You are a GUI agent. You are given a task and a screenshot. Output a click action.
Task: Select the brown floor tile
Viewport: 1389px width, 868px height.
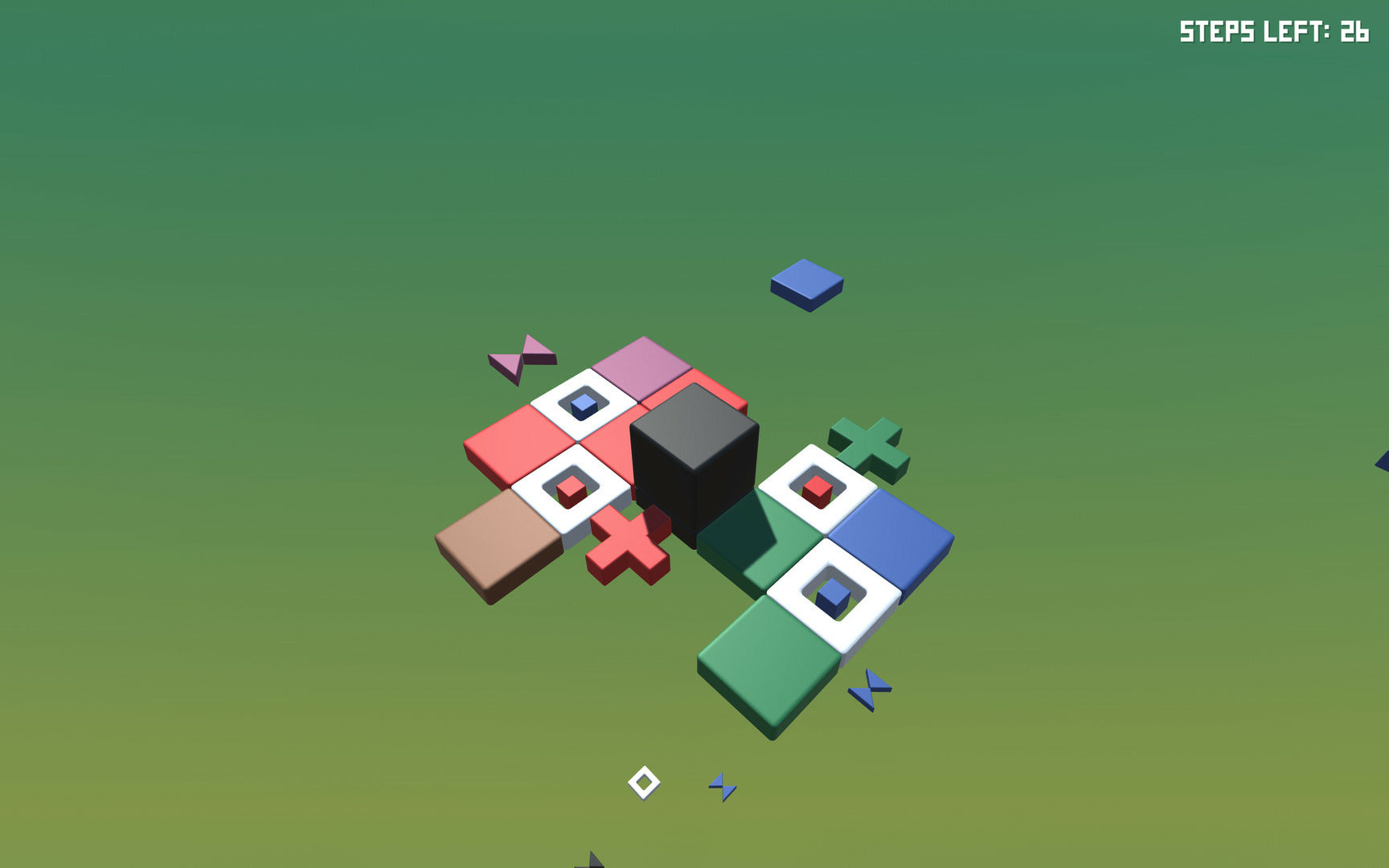pyautogui.click(x=498, y=538)
